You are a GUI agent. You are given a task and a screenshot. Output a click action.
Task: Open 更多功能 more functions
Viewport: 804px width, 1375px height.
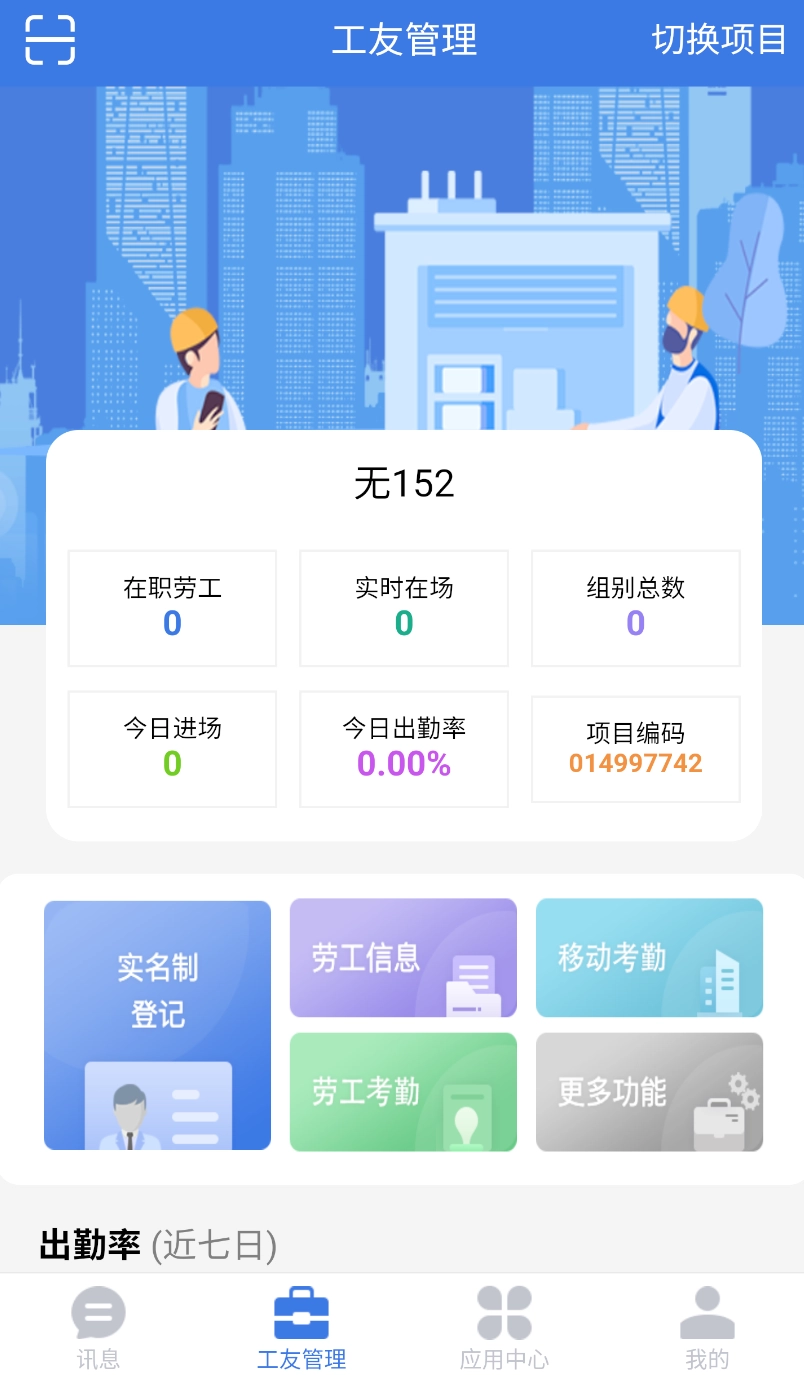[x=649, y=1091]
